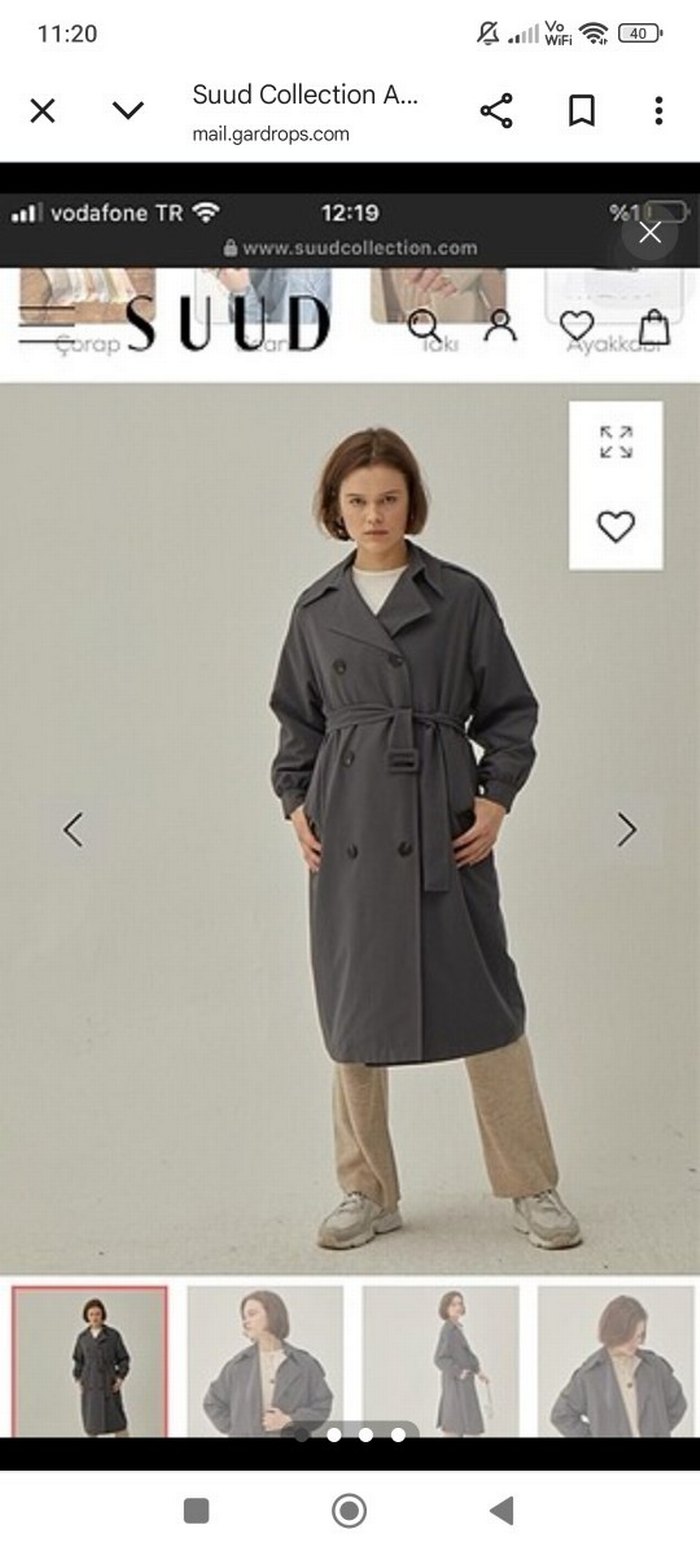Minimize the custom tab with the down chevron
Viewport: 700px width, 1555px height.
click(128, 111)
